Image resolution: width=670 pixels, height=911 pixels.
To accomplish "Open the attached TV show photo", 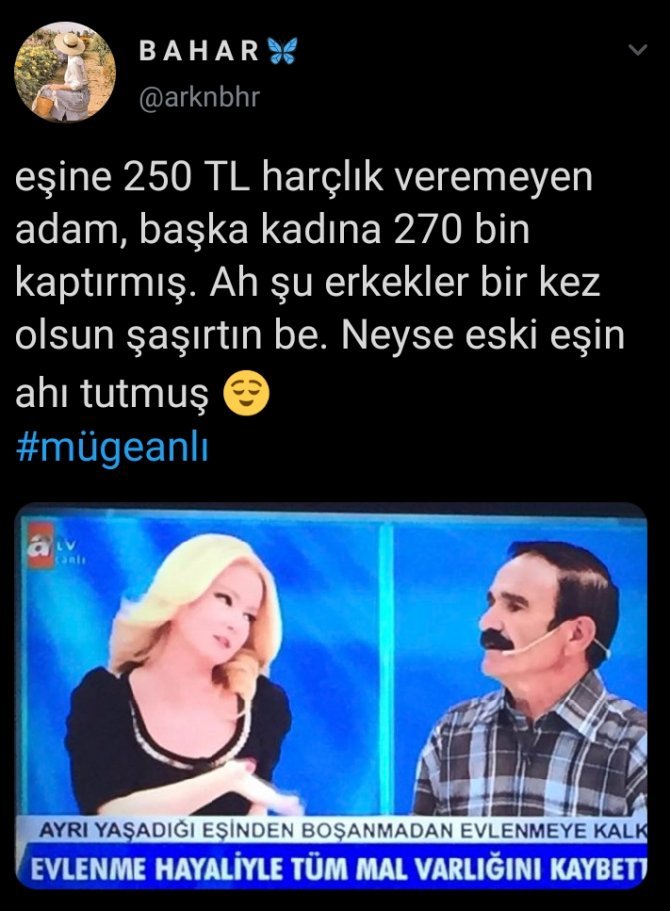I will 333,695.
